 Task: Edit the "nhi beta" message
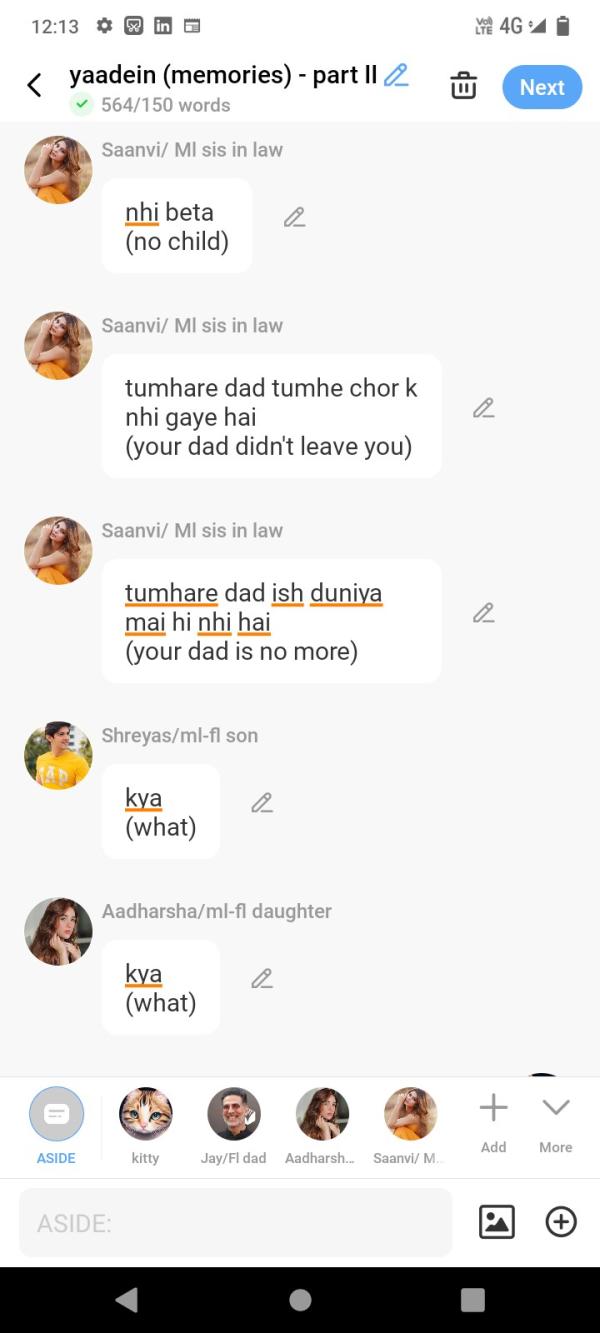click(x=294, y=217)
